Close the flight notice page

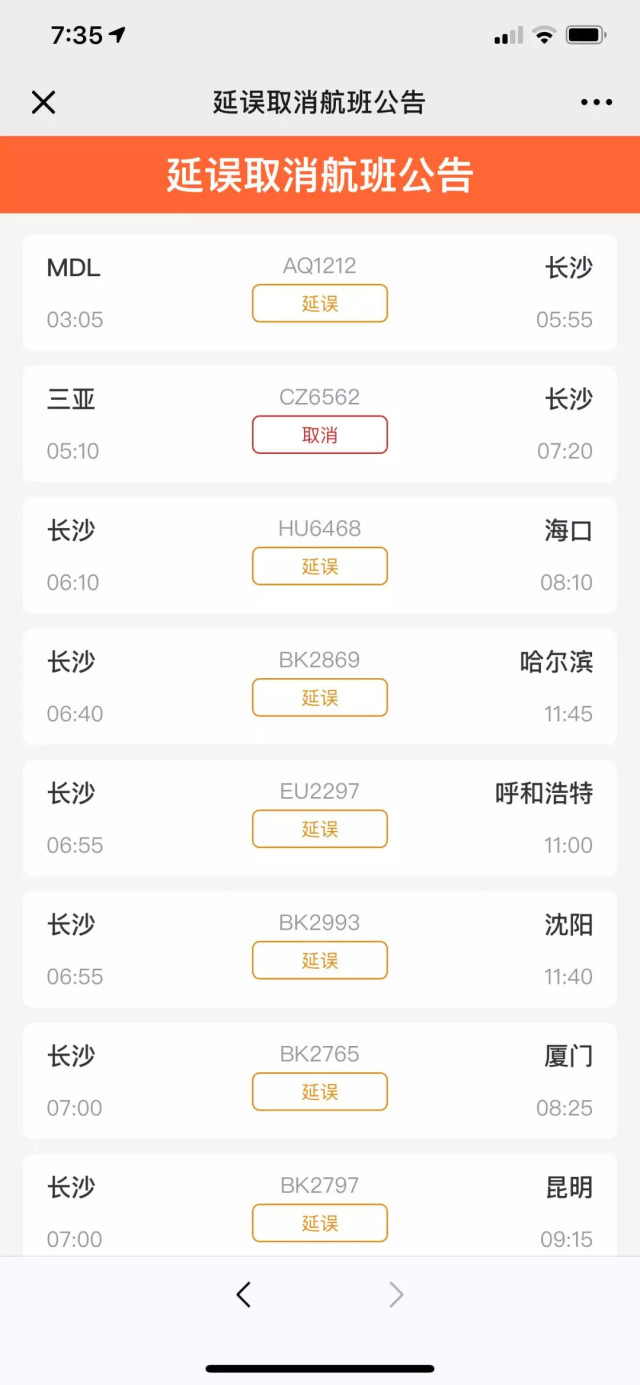(44, 102)
